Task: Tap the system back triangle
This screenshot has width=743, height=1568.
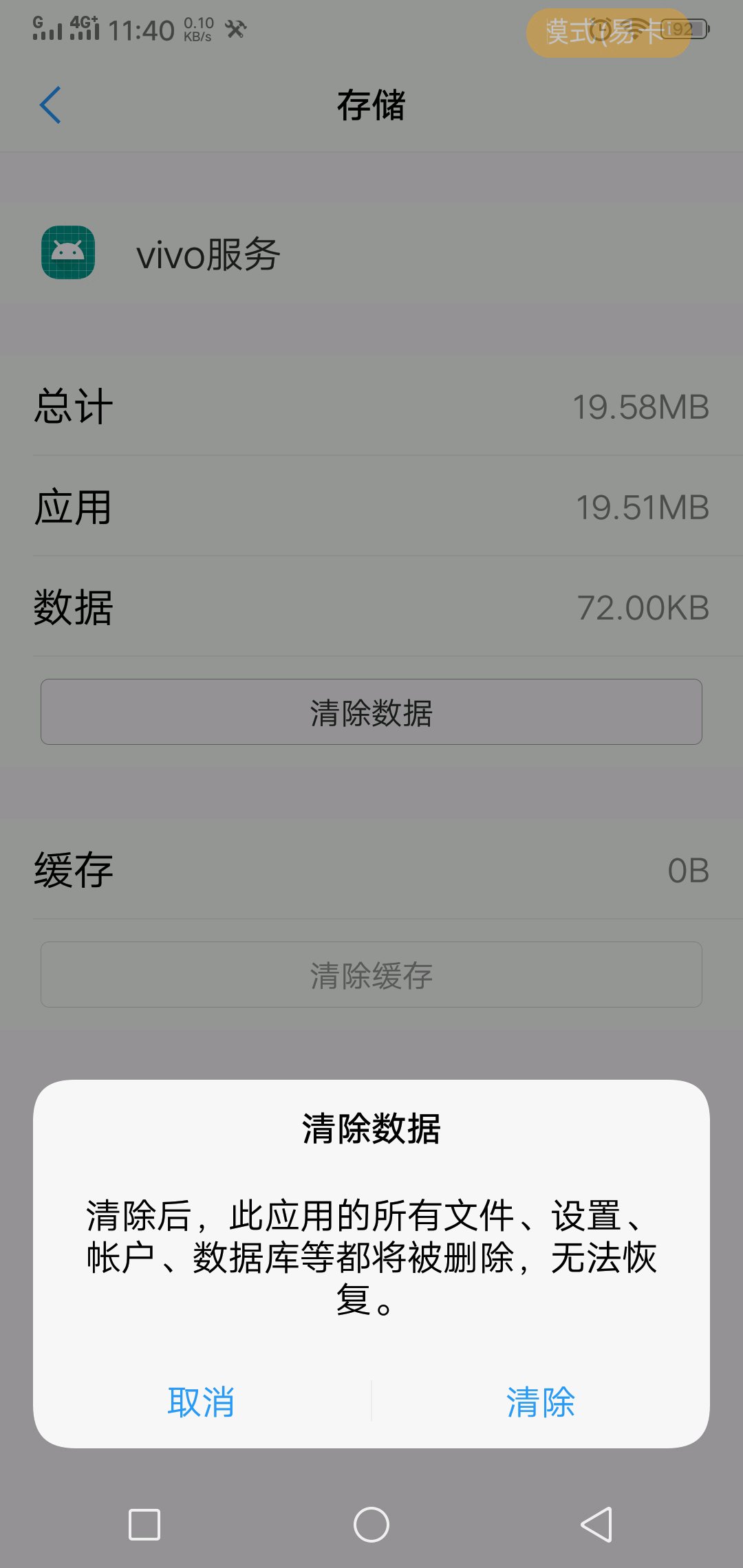Action: pos(597,1525)
